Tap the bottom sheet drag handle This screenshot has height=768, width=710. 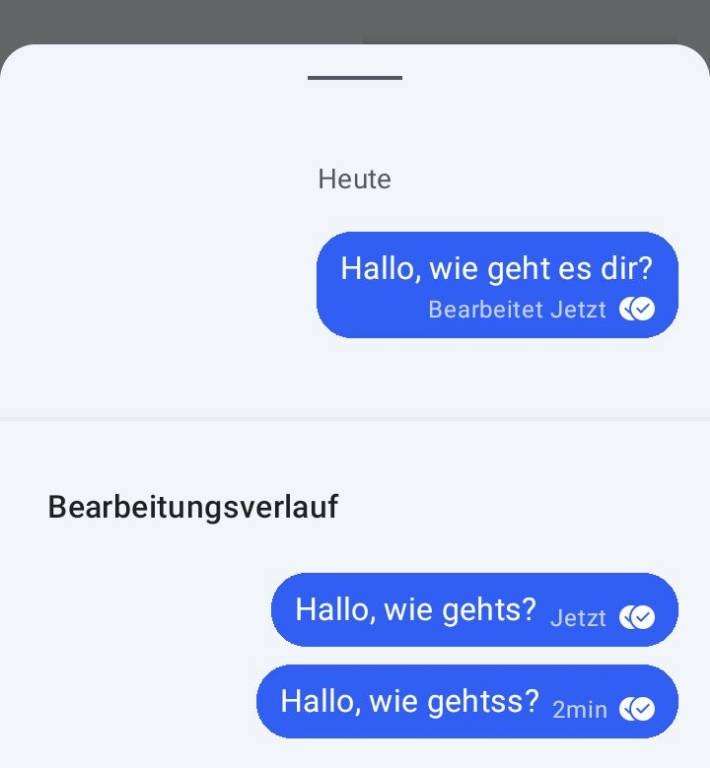click(x=355, y=77)
